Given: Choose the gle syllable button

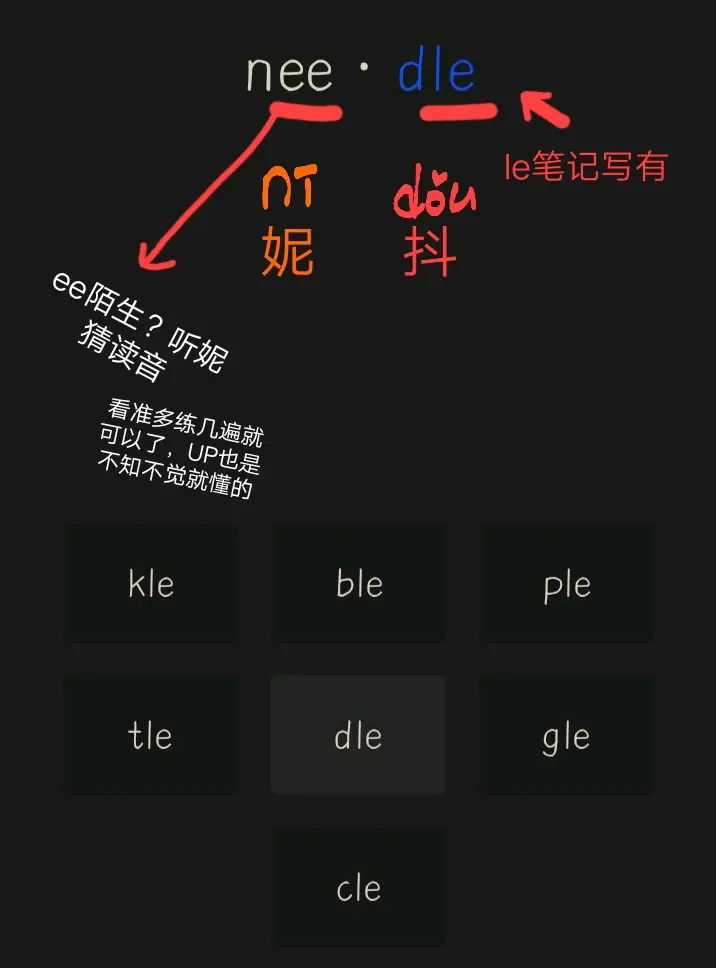Looking at the screenshot, I should (566, 736).
